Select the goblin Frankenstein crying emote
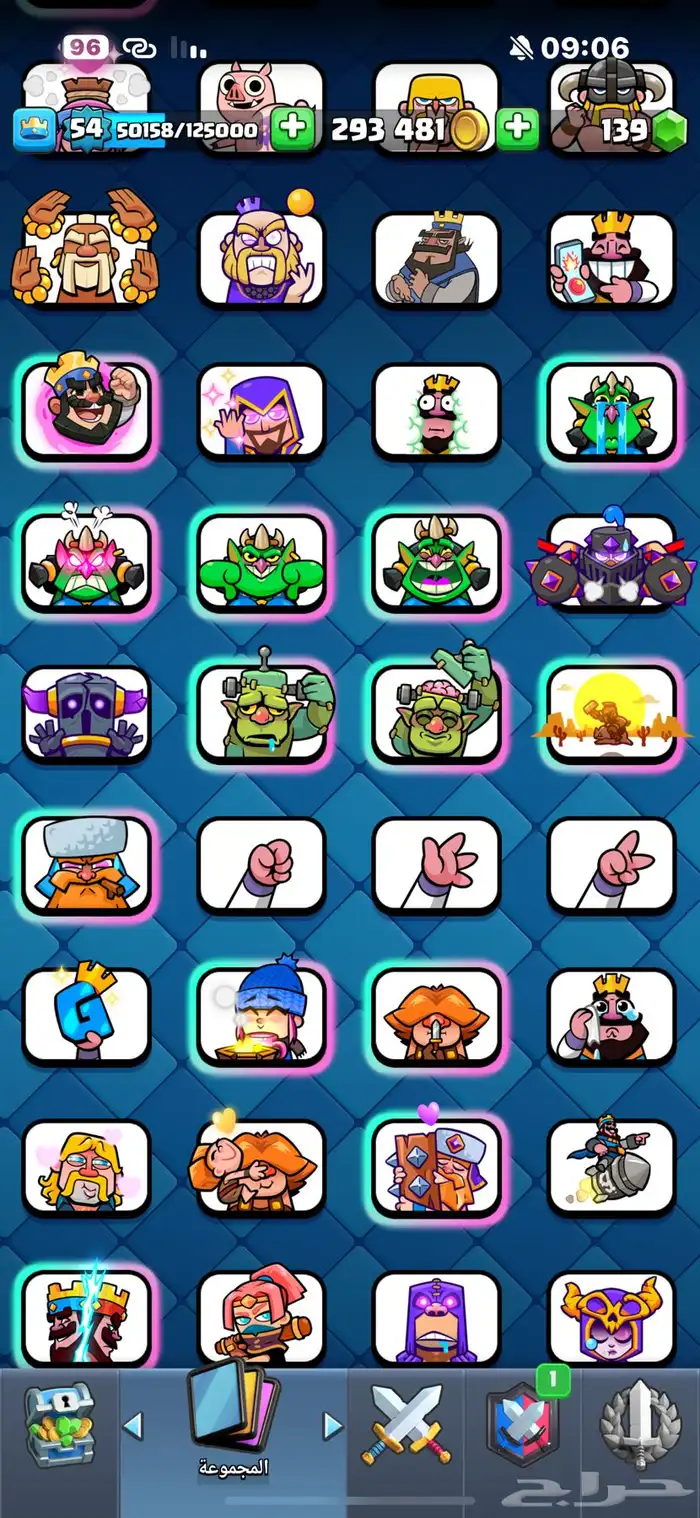This screenshot has height=1518, width=700. pos(261,714)
